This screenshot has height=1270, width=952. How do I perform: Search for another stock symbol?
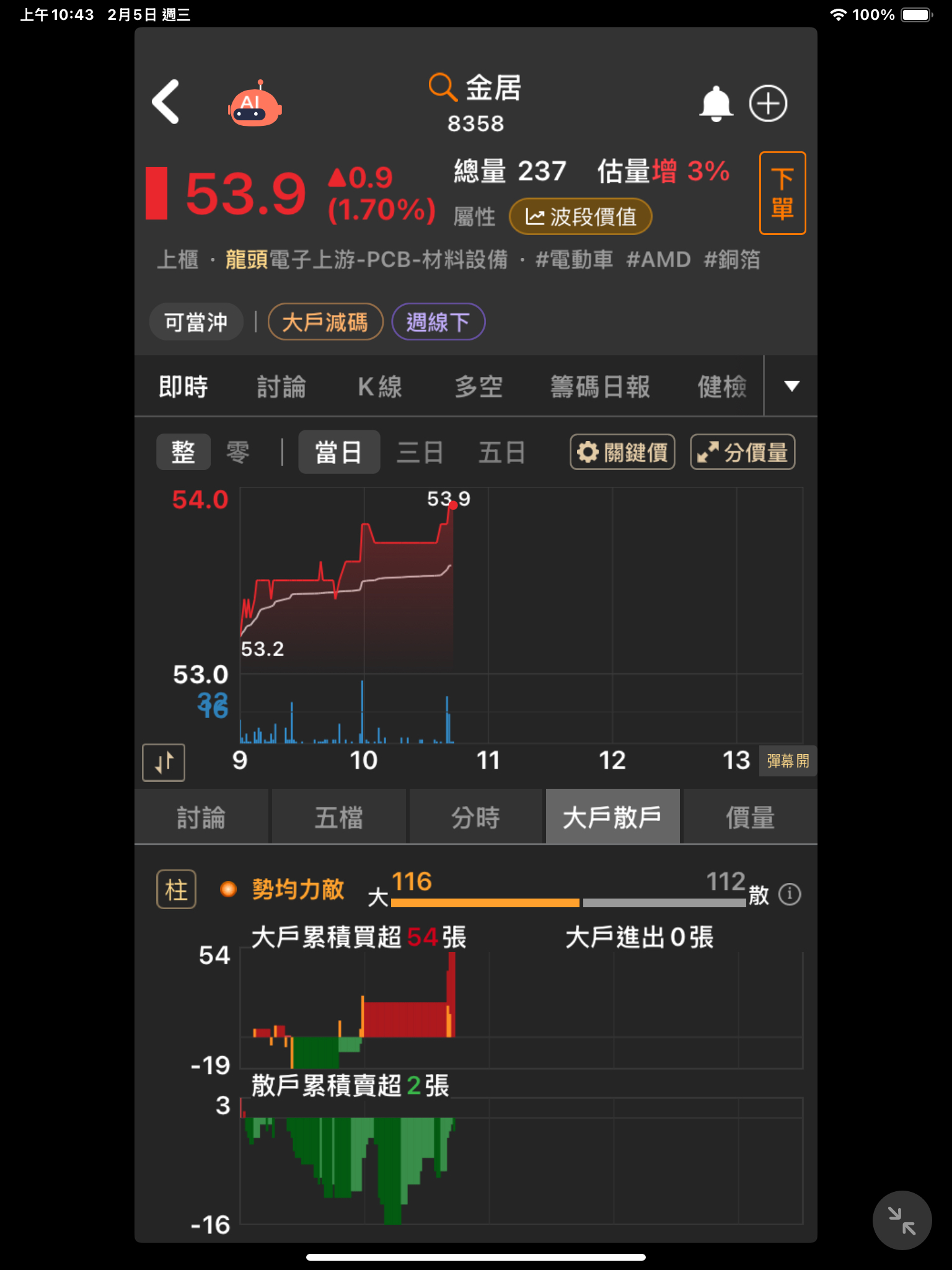(x=443, y=87)
